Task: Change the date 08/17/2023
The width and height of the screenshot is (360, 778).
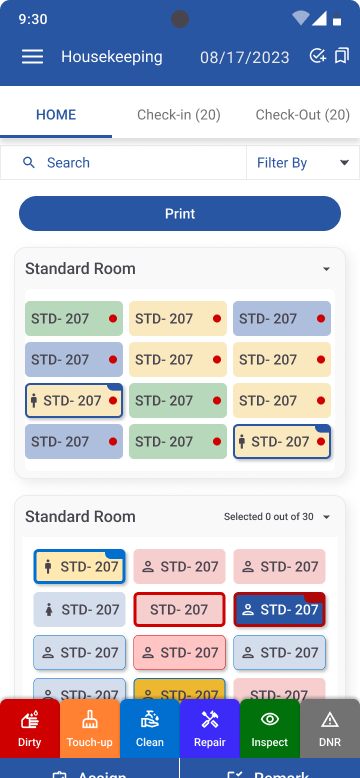Action: (244, 58)
